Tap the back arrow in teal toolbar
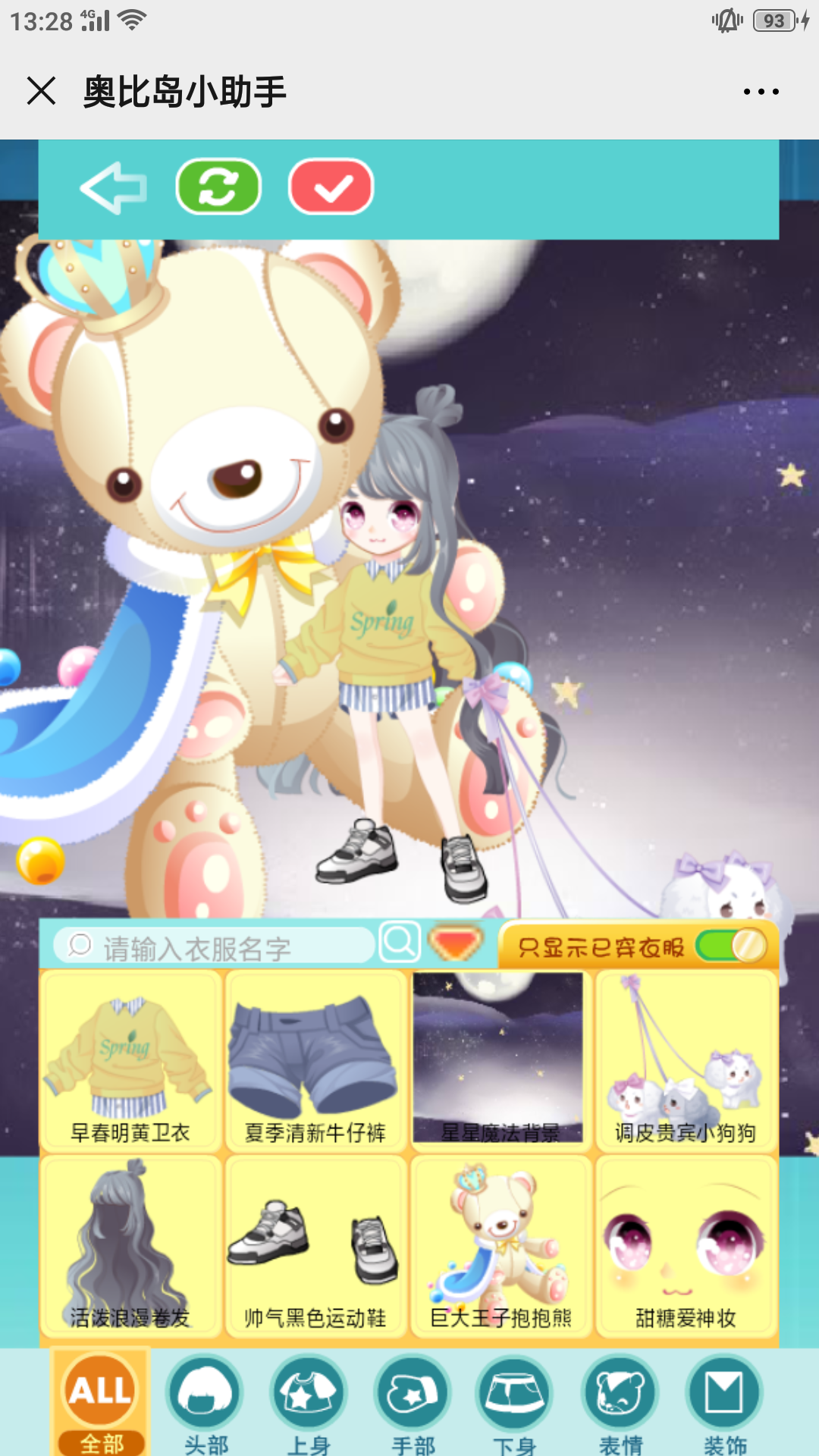 coord(114,187)
